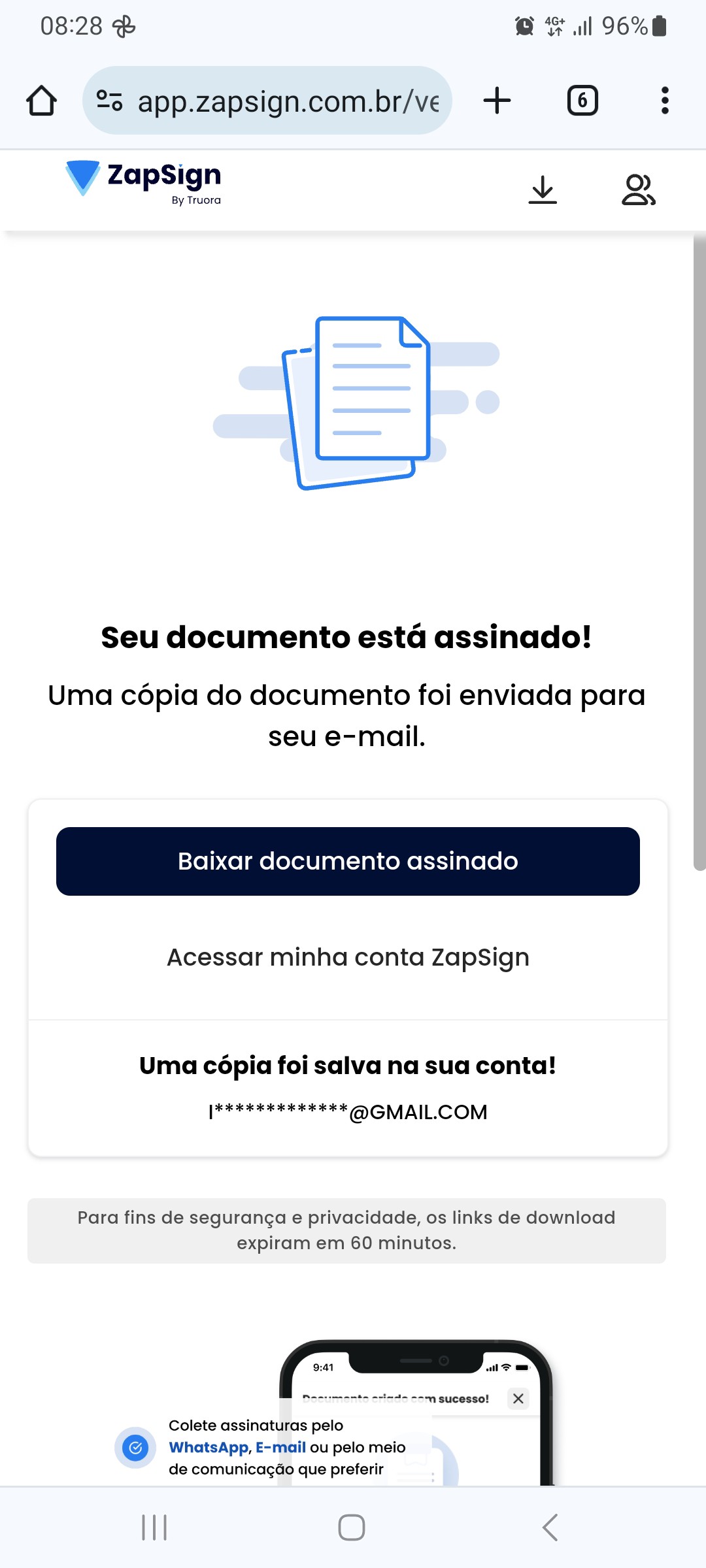This screenshot has height=1568, width=706.
Task: Open Acessar minha conta ZapSign
Action: tap(348, 957)
